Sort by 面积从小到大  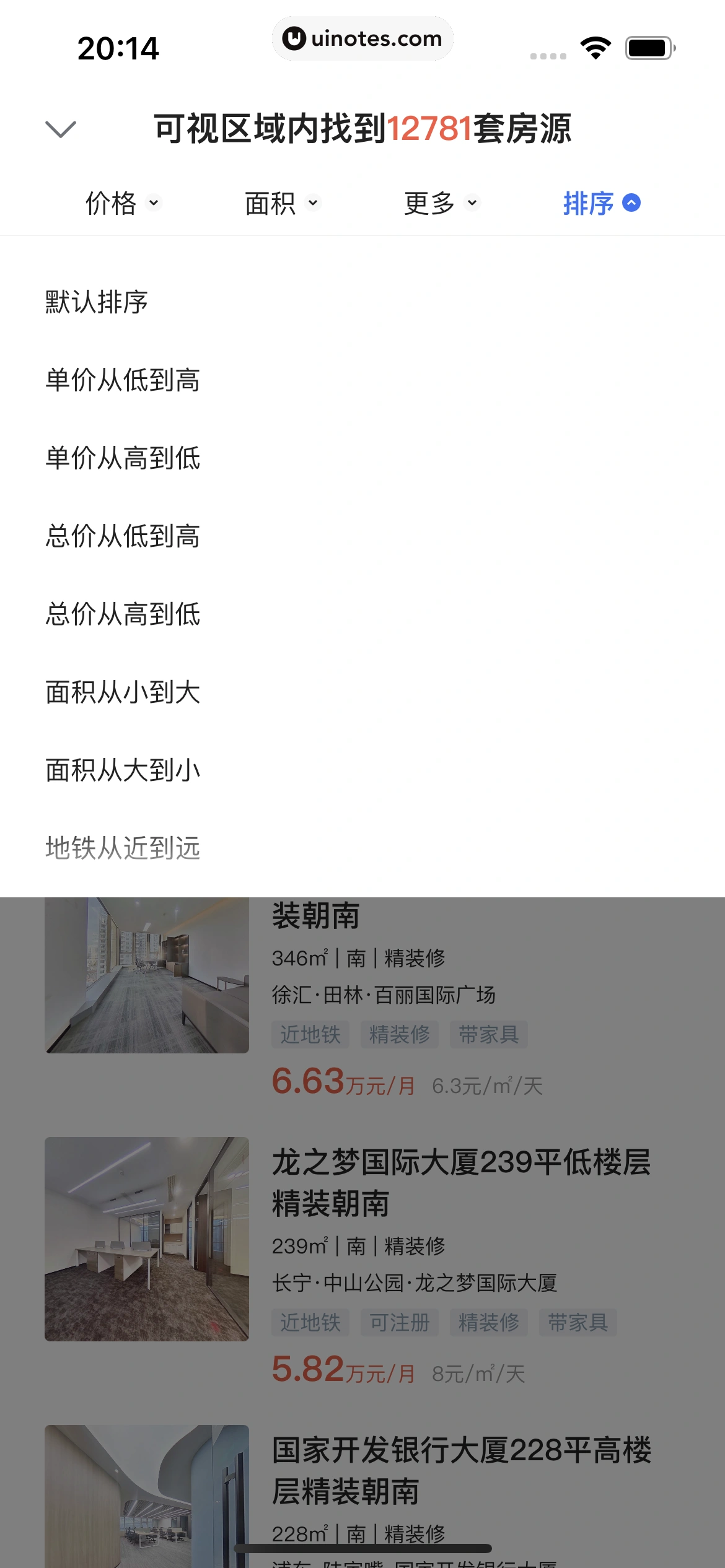point(123,692)
